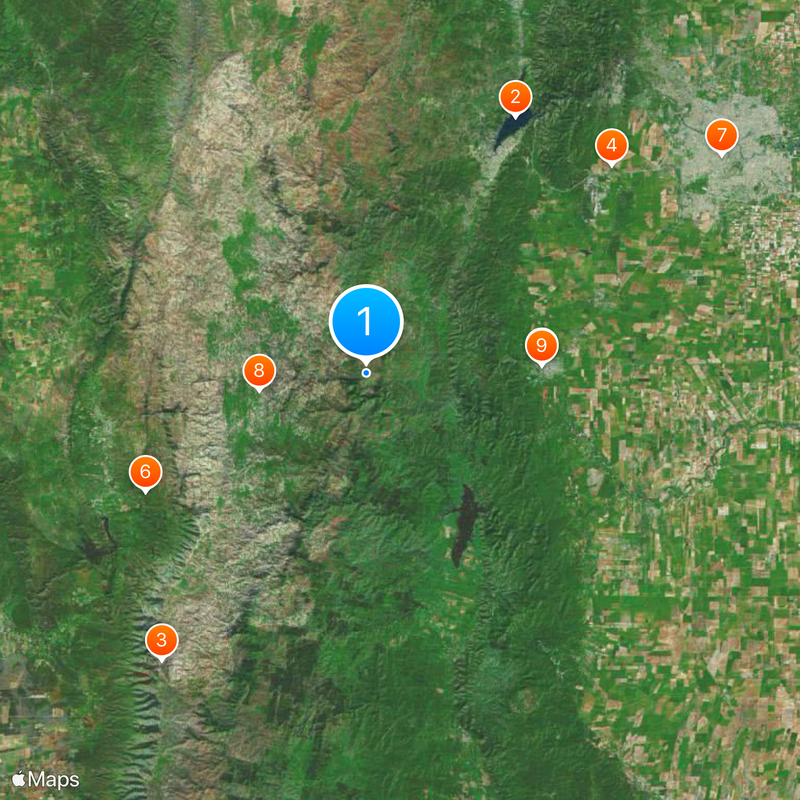
Task: Select the large blue pin numbered 1
Action: [366, 322]
